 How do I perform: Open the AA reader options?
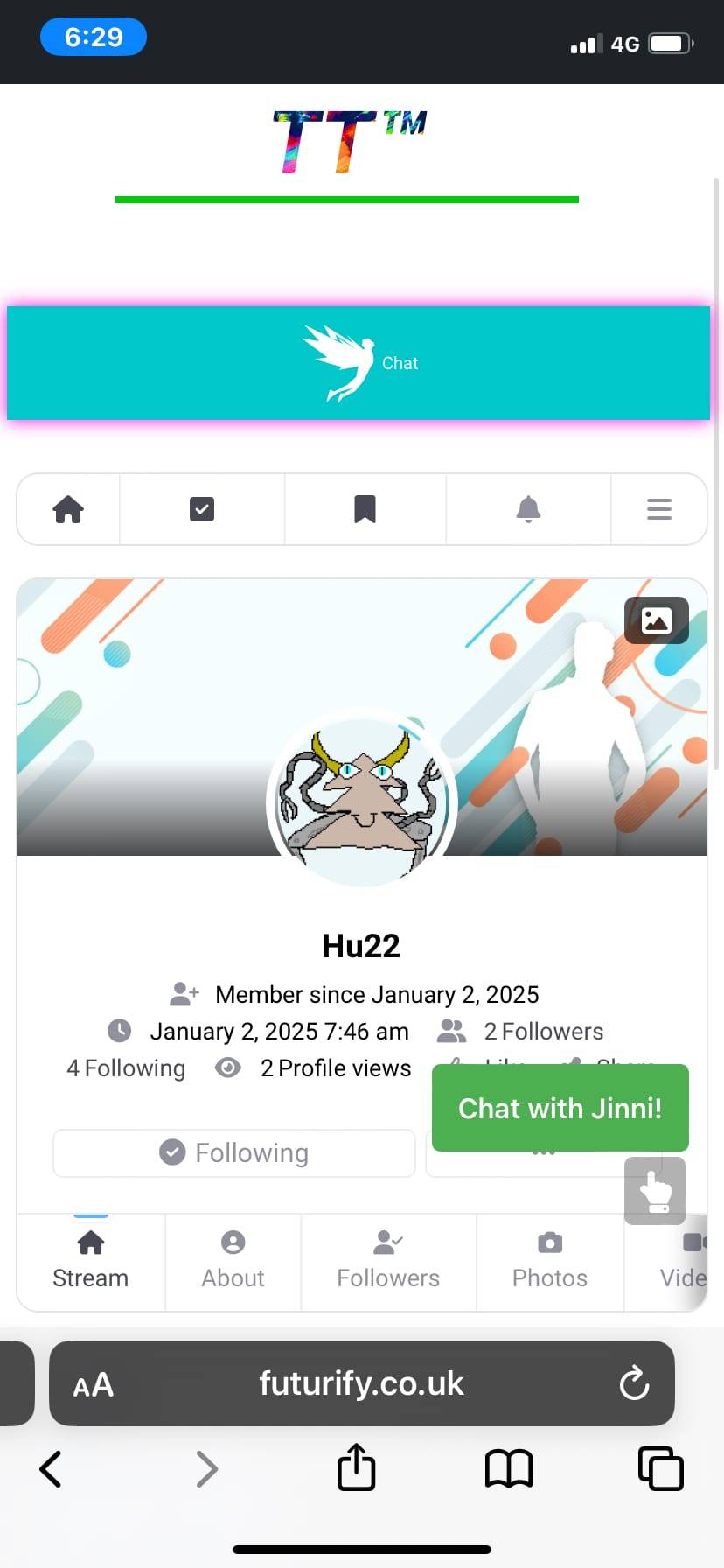point(93,1385)
